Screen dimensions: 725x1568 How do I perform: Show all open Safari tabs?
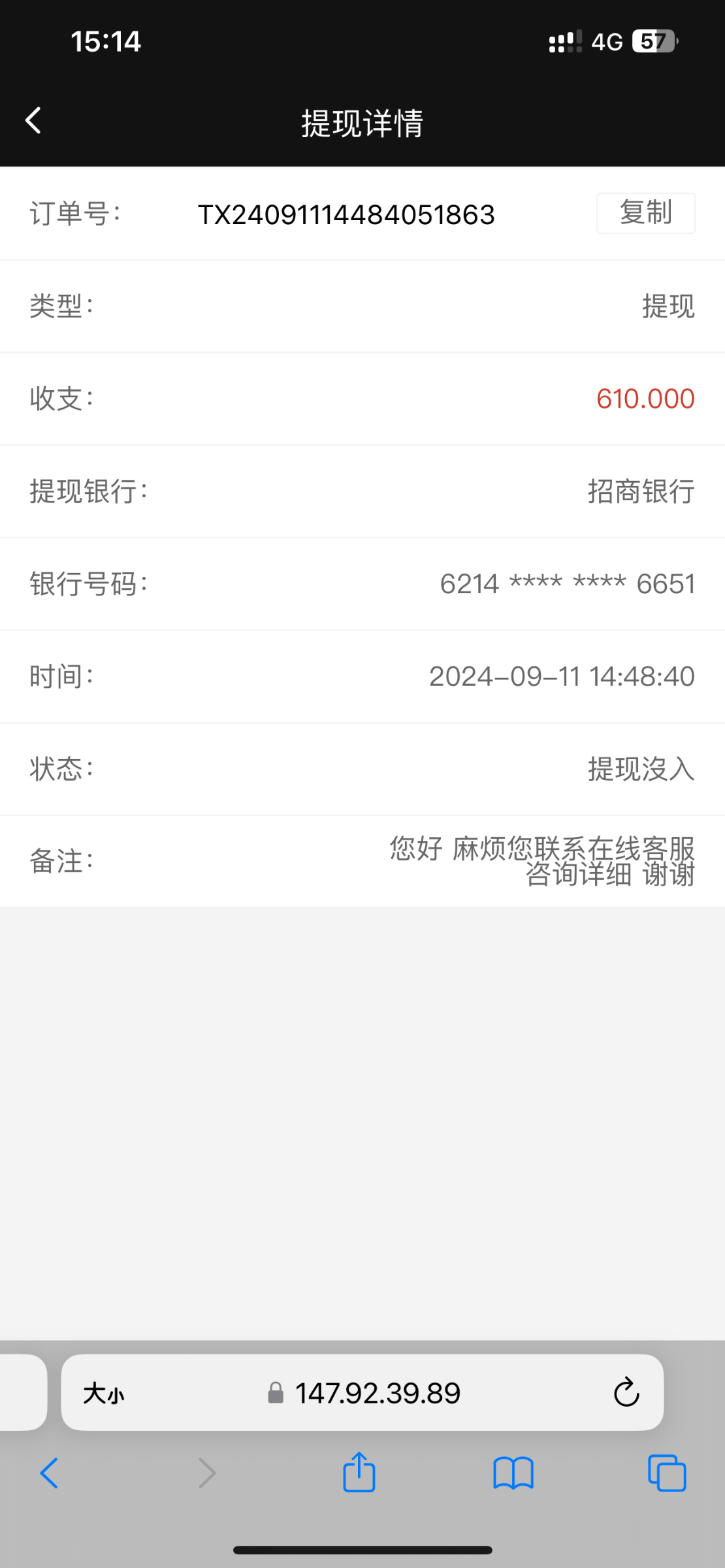tap(667, 1473)
